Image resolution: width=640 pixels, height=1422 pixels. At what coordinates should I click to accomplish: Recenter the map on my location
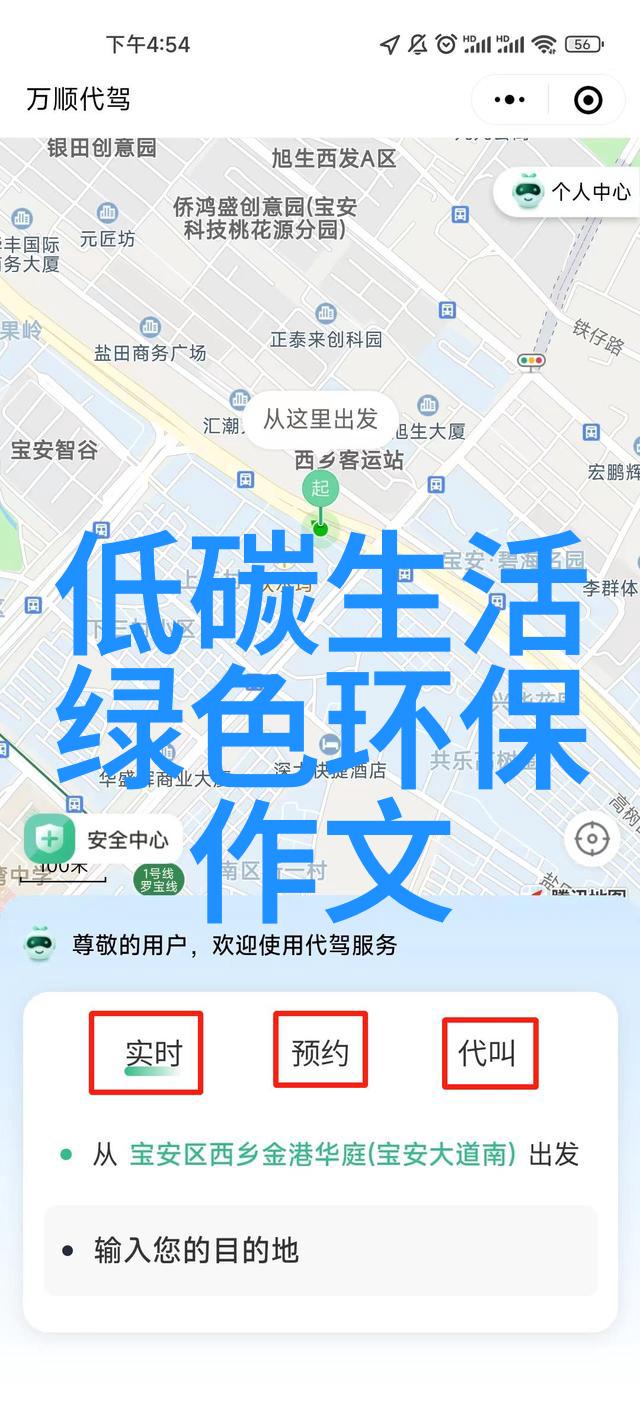point(592,838)
